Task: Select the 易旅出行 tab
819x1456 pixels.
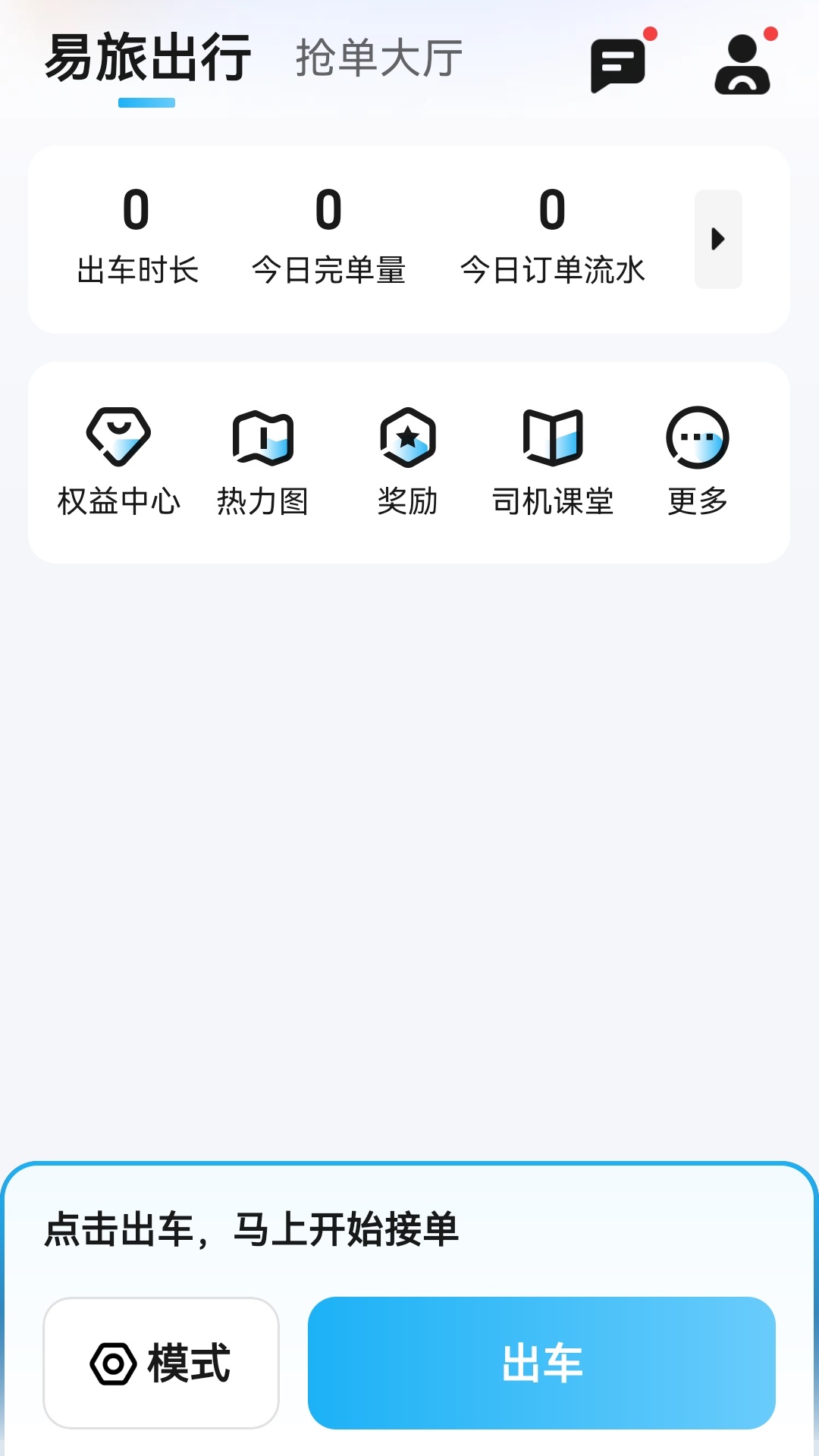Action: [149, 59]
